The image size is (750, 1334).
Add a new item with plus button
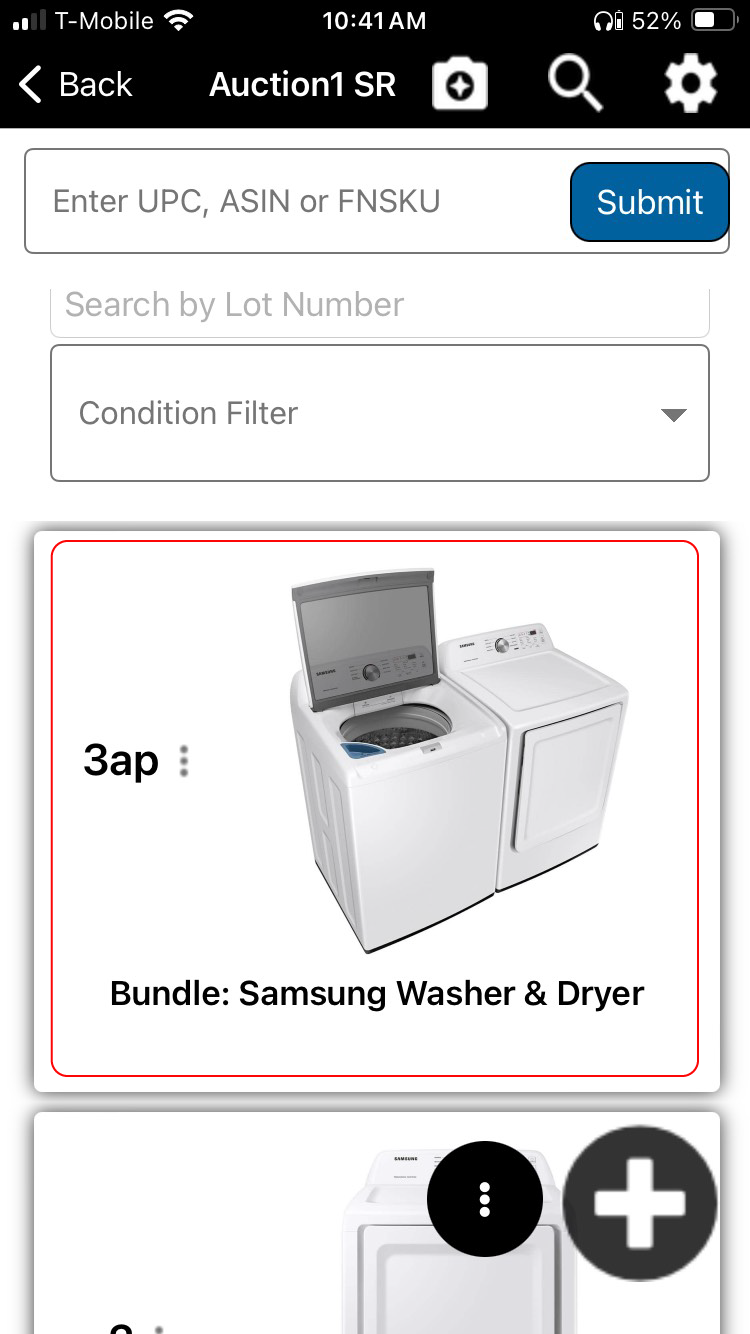(640, 1203)
